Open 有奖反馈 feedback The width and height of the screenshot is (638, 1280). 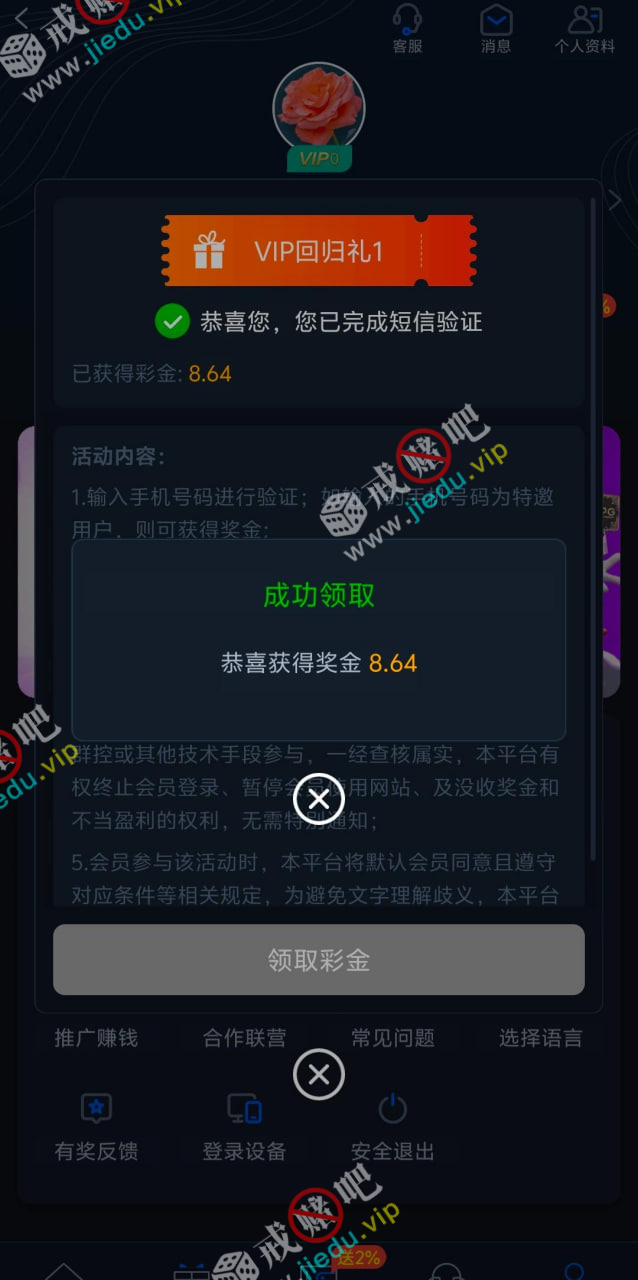pyautogui.click(x=96, y=1127)
